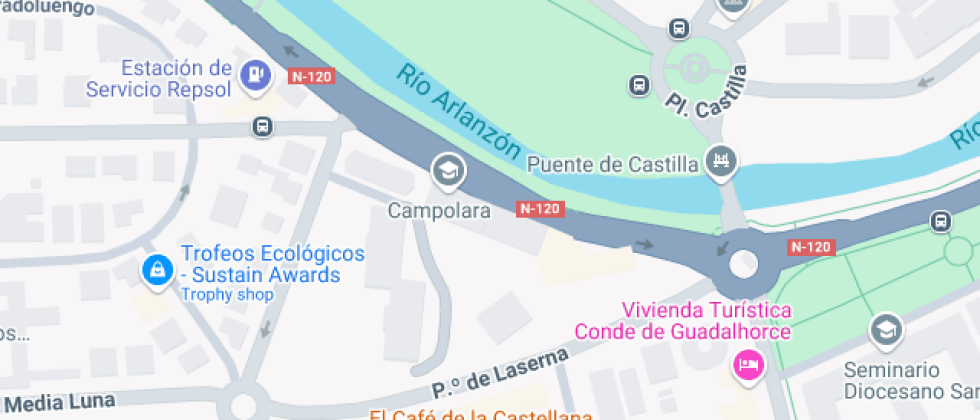
Task: Select the Campolara school marker
Action: click(447, 171)
